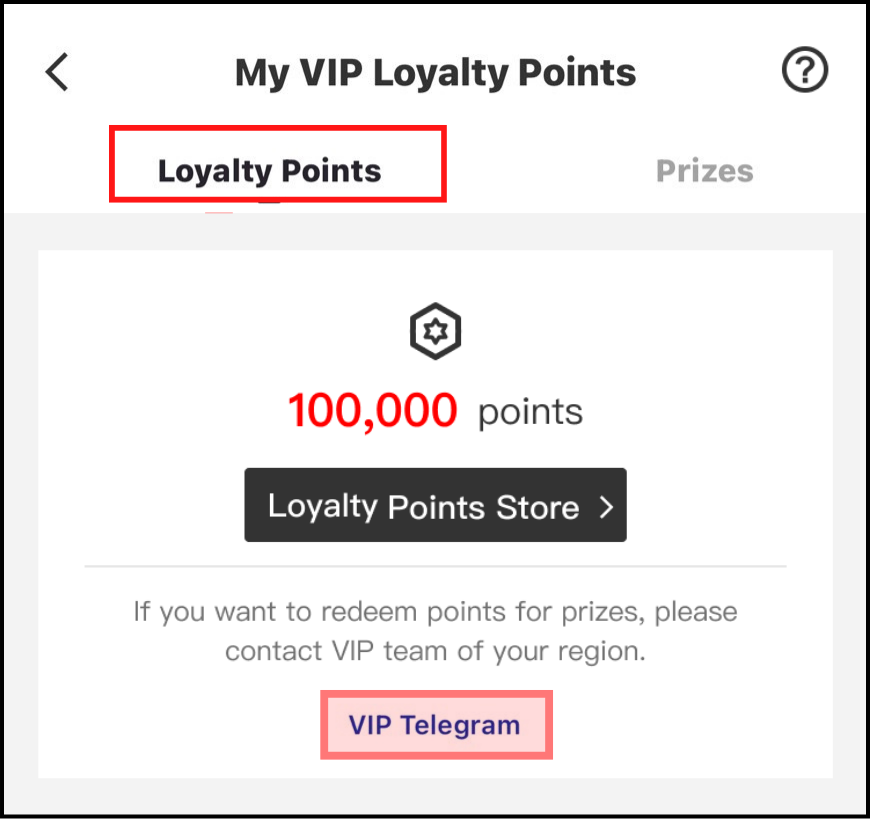The image size is (870, 824).
Task: Select the Loyalty Points tab
Action: [x=270, y=170]
